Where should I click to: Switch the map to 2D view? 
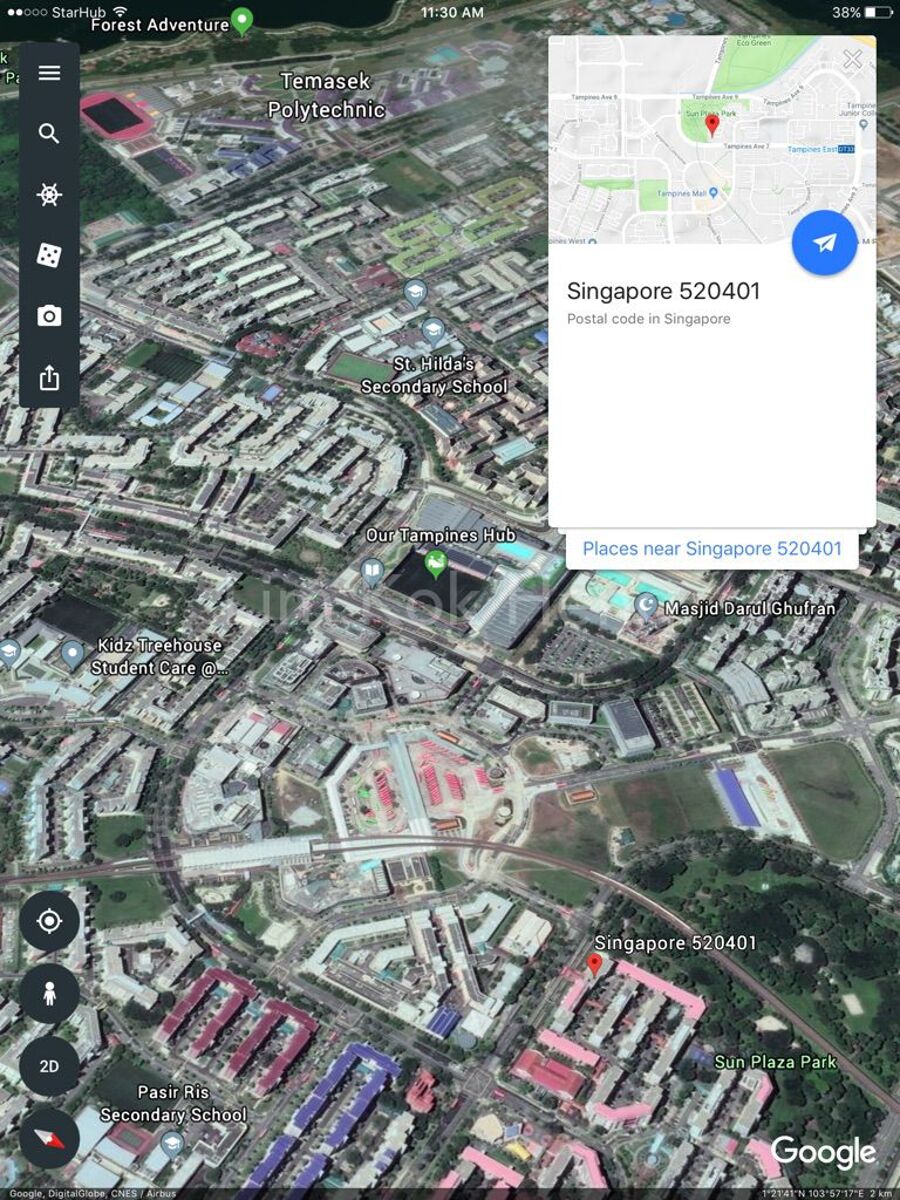pyautogui.click(x=49, y=1066)
